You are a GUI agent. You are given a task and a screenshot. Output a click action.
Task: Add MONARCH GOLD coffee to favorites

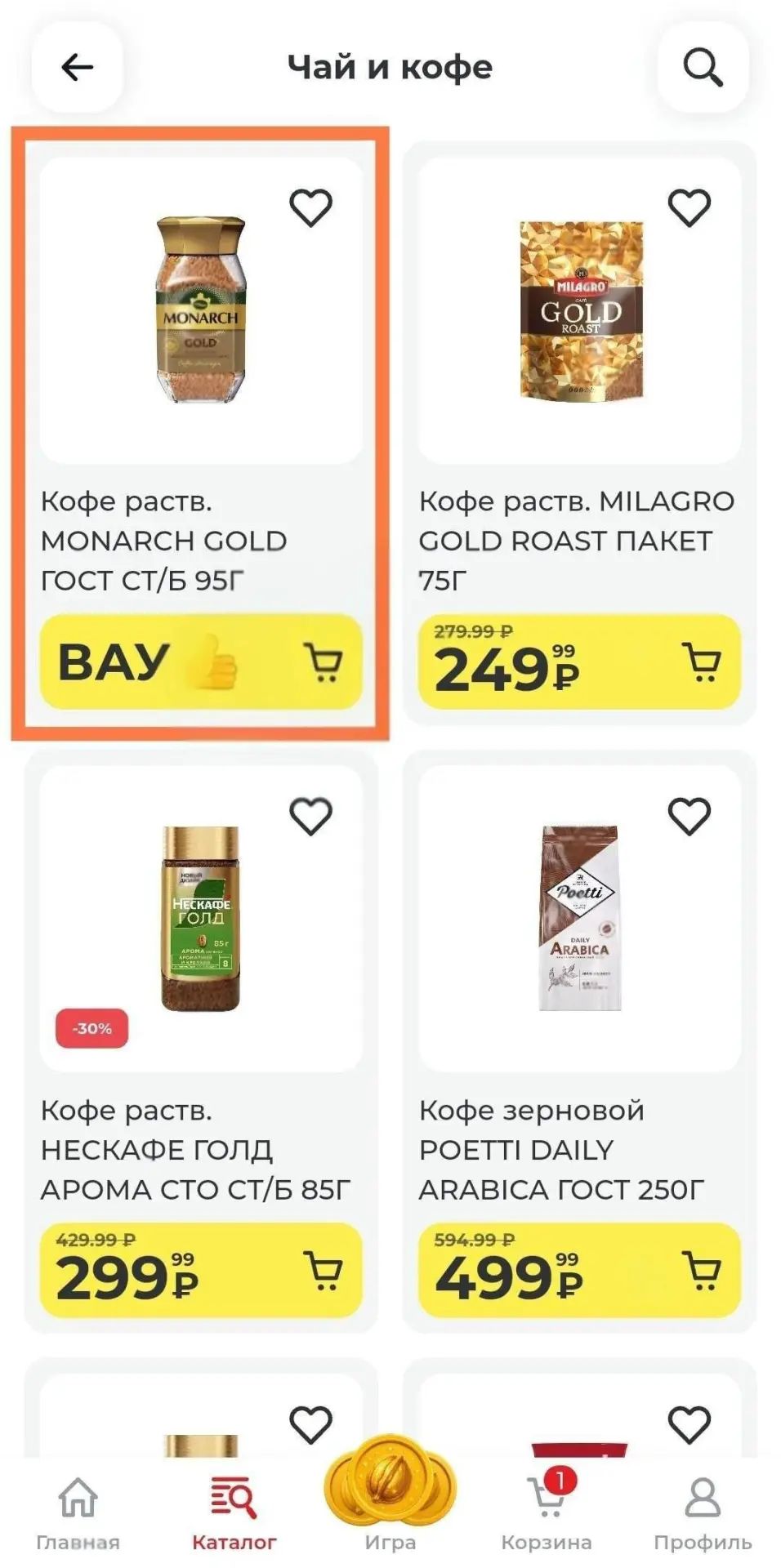click(x=311, y=207)
